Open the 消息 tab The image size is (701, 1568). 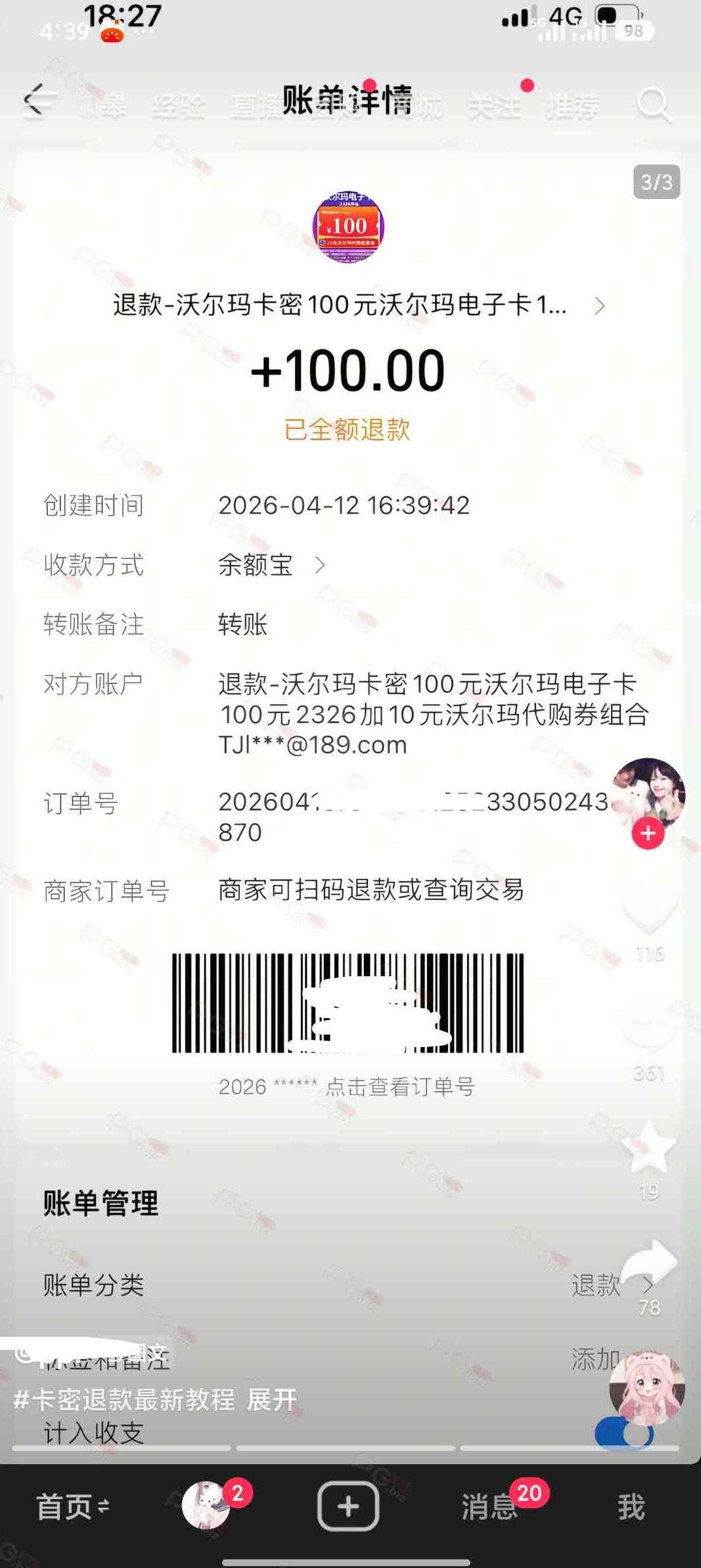489,1506
